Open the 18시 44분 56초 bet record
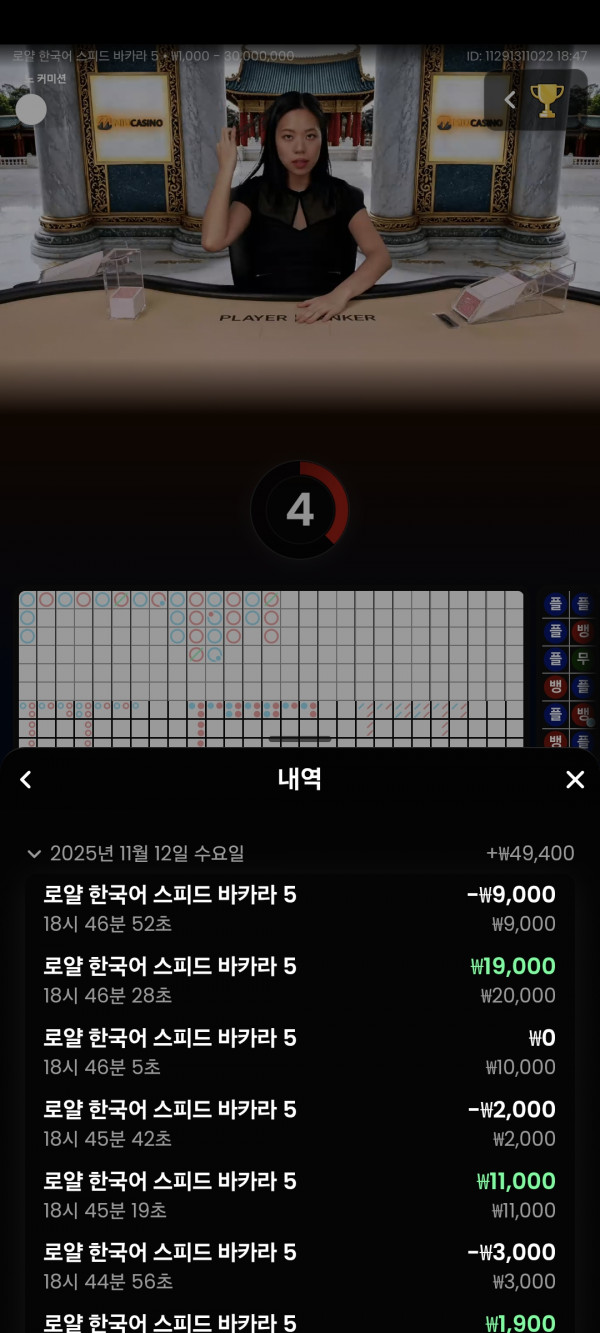This screenshot has width=600, height=1333. pyautogui.click(x=300, y=1266)
